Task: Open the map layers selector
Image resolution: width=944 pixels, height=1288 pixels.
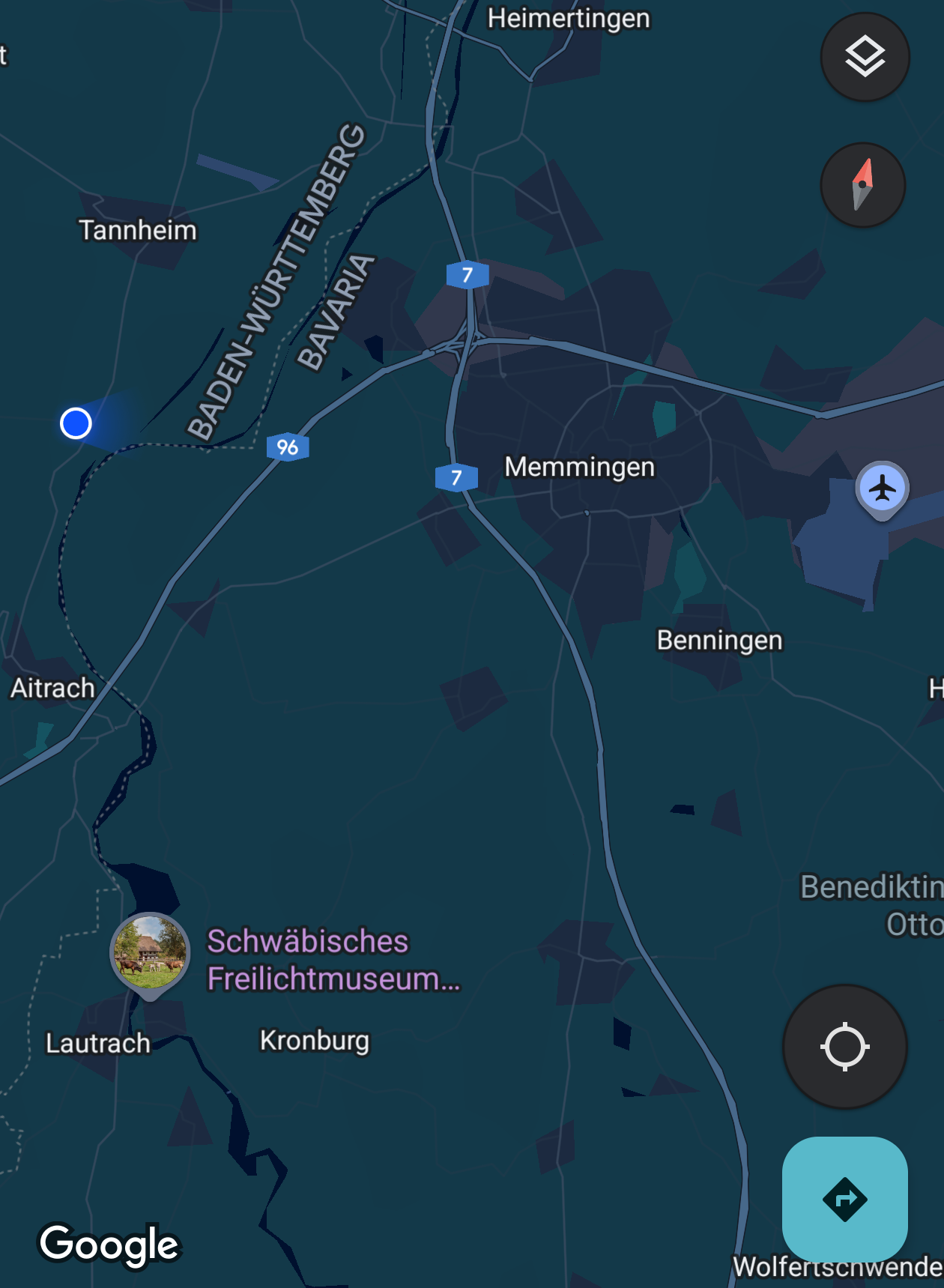Action: (865, 57)
